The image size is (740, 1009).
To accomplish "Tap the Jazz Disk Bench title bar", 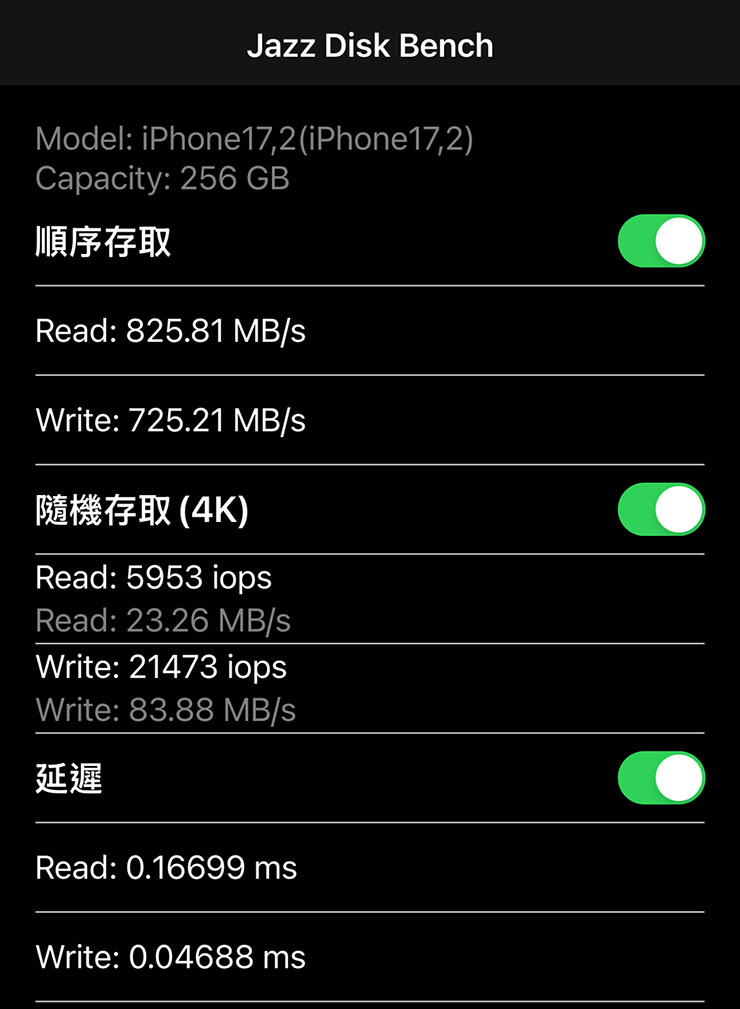I will 370,44.
